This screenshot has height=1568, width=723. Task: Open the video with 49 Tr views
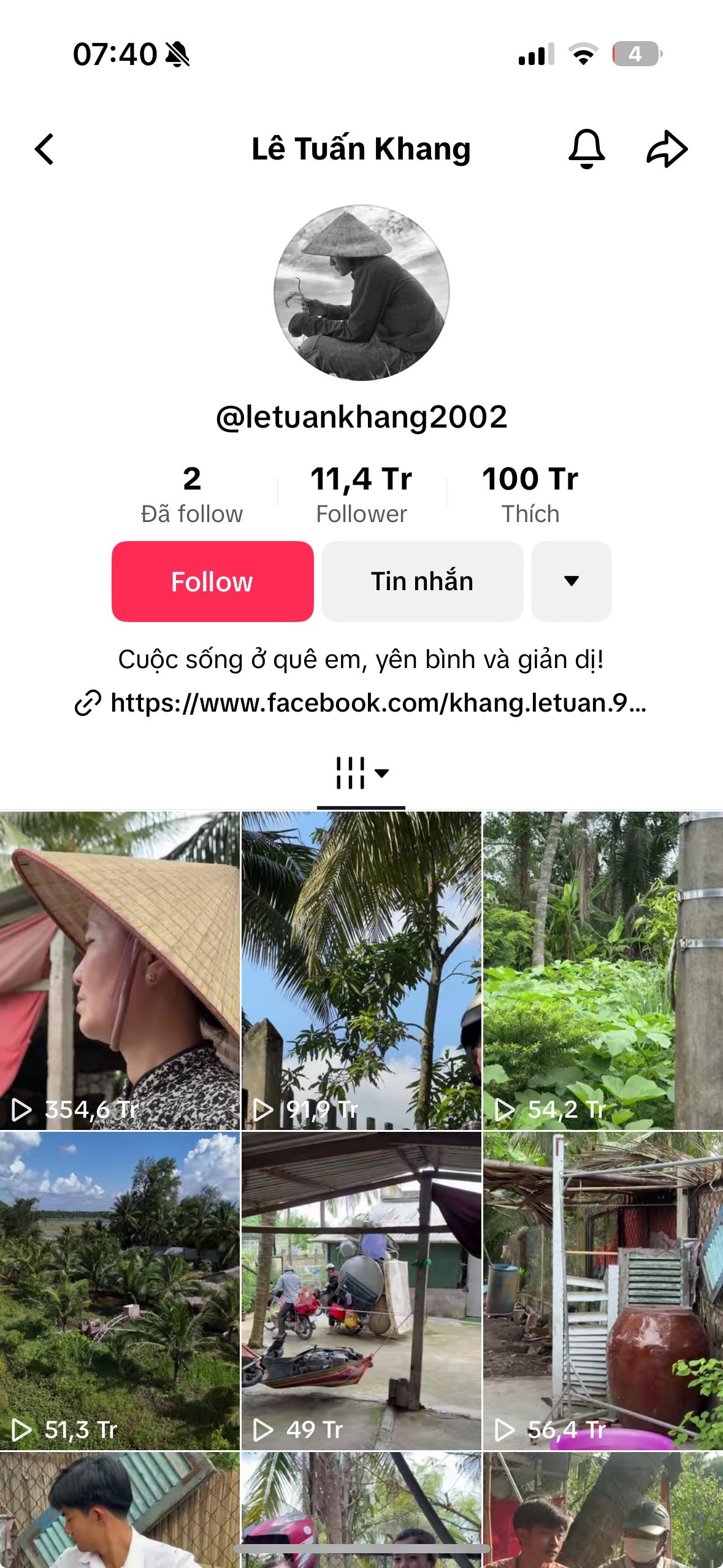[361, 1290]
